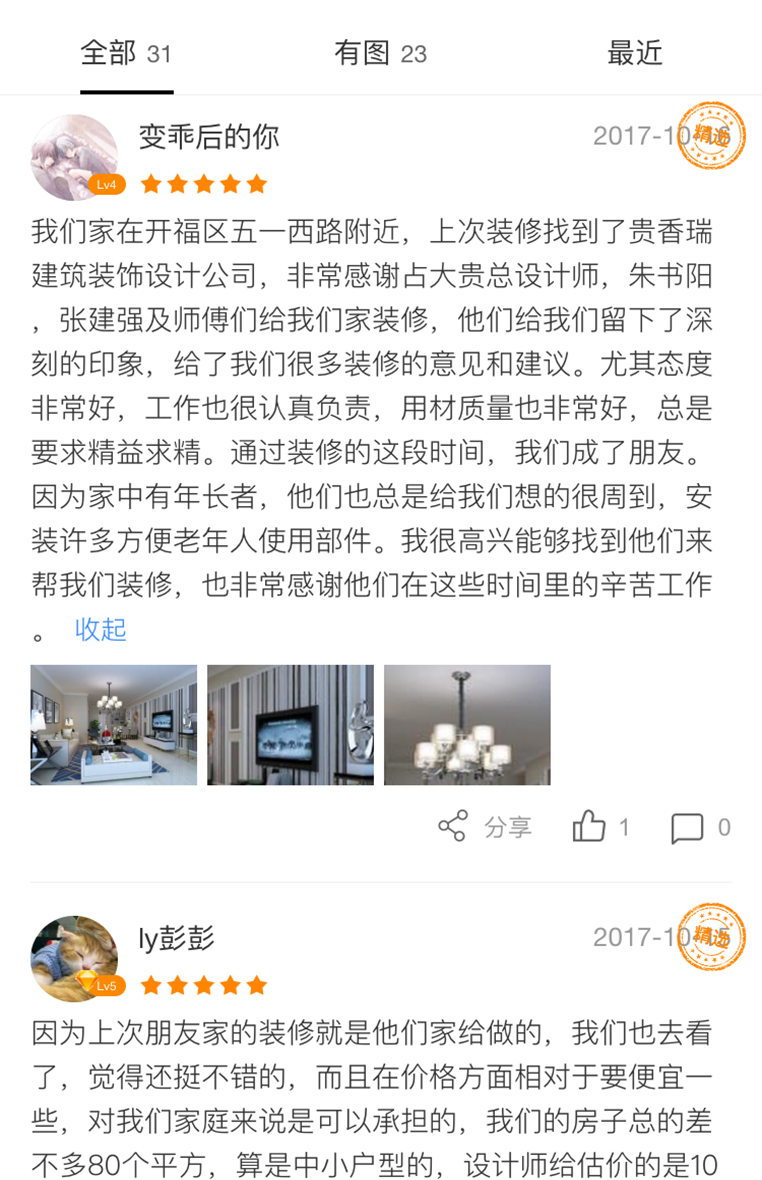Open 变乖后的你's profile avatar

pos(74,157)
